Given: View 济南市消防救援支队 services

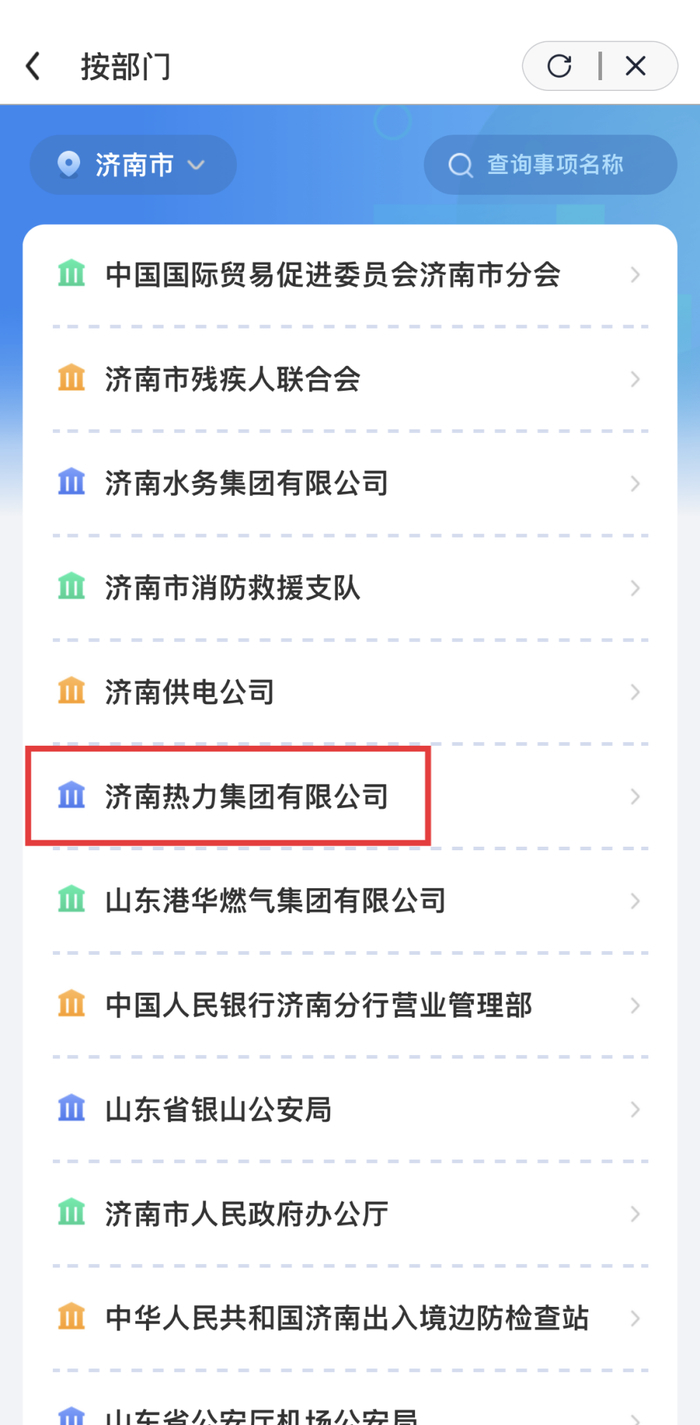Looking at the screenshot, I should pyautogui.click(x=350, y=588).
